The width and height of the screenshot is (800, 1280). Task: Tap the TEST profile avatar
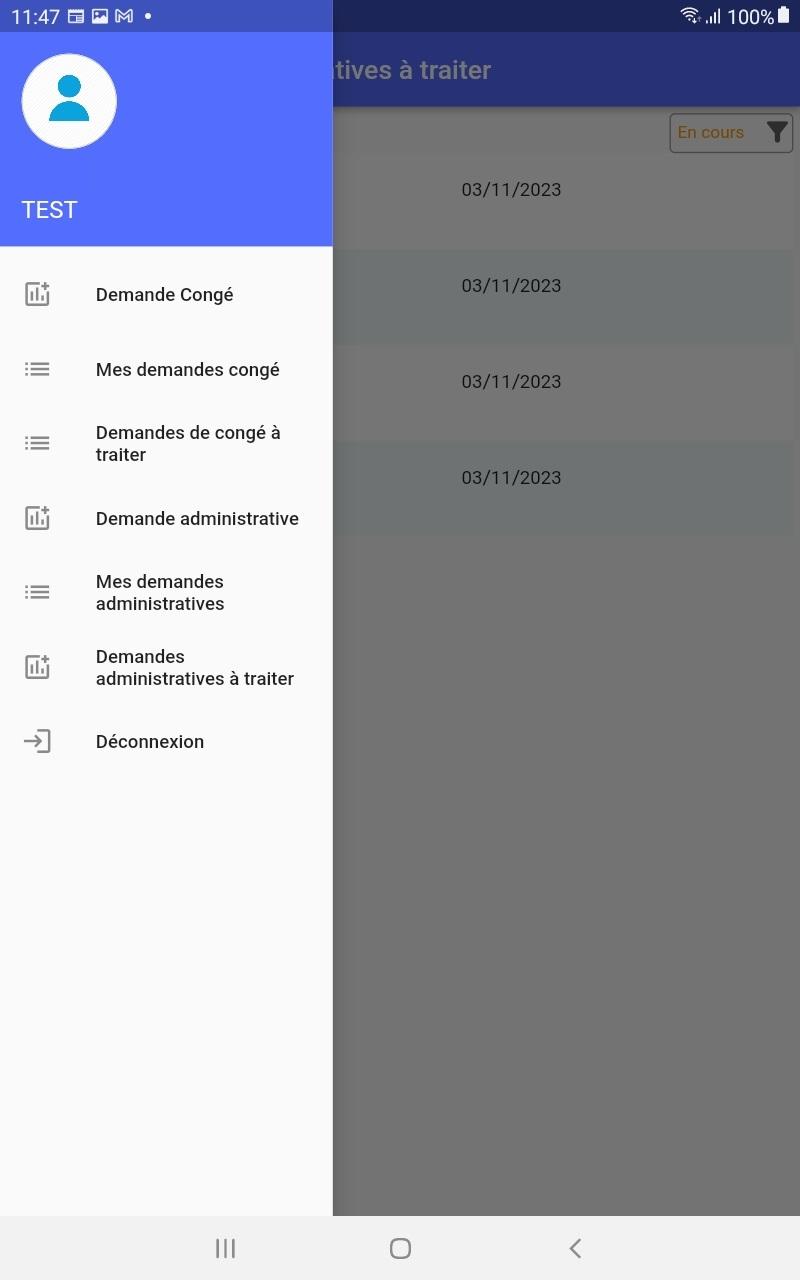point(69,101)
